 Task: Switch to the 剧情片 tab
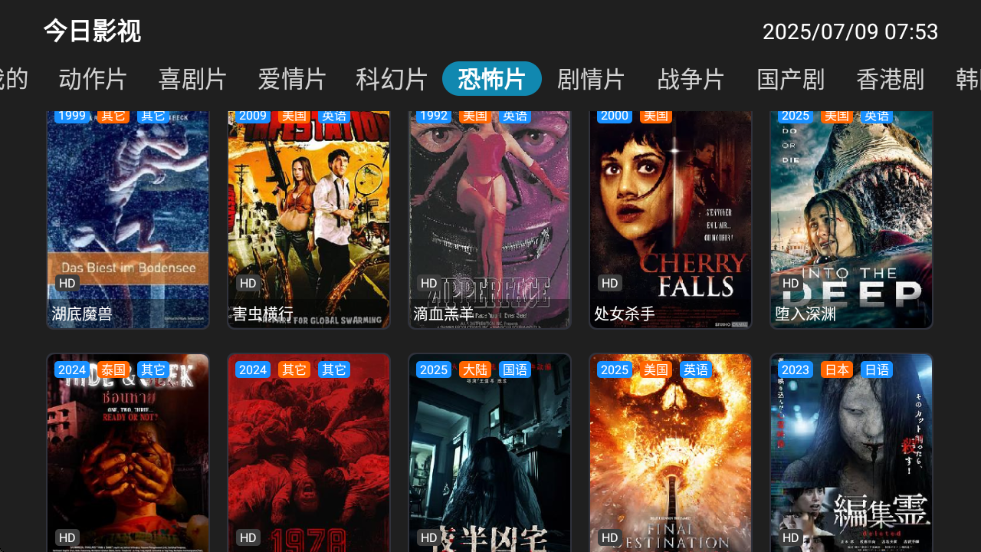(x=590, y=79)
